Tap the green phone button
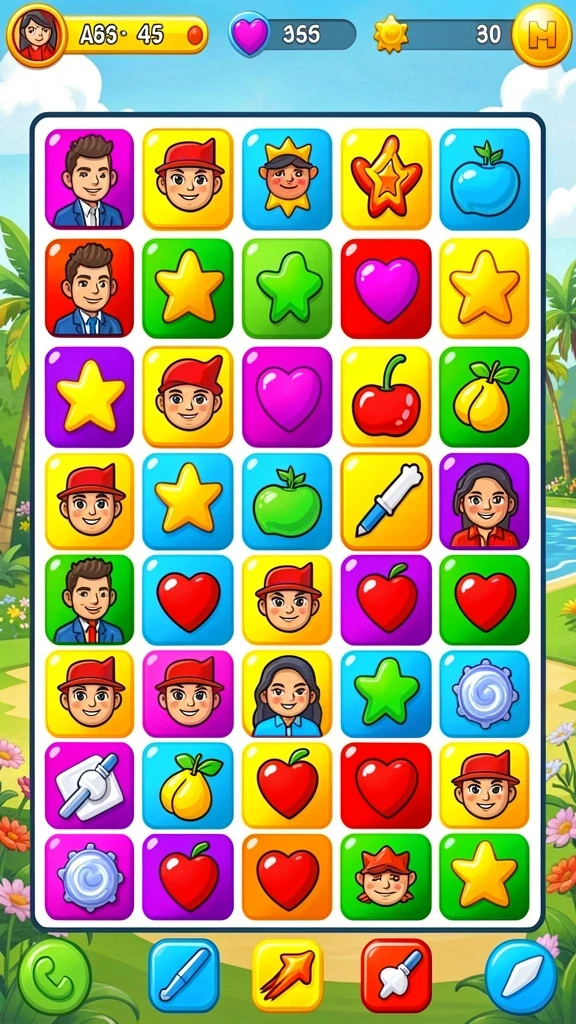This screenshot has height=1024, width=576. pos(54,976)
